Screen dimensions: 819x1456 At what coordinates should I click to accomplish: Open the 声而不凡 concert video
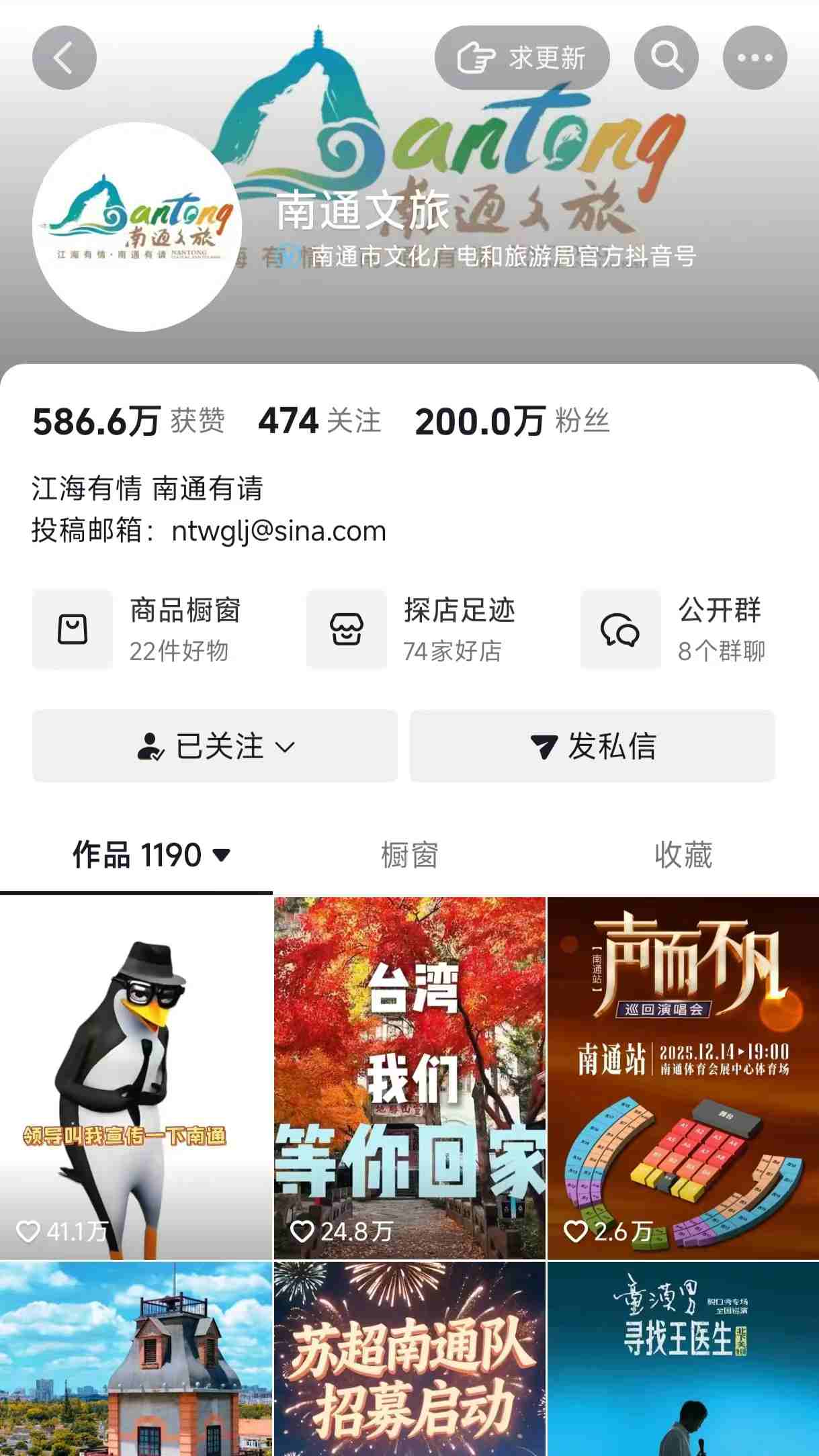pos(683,1077)
